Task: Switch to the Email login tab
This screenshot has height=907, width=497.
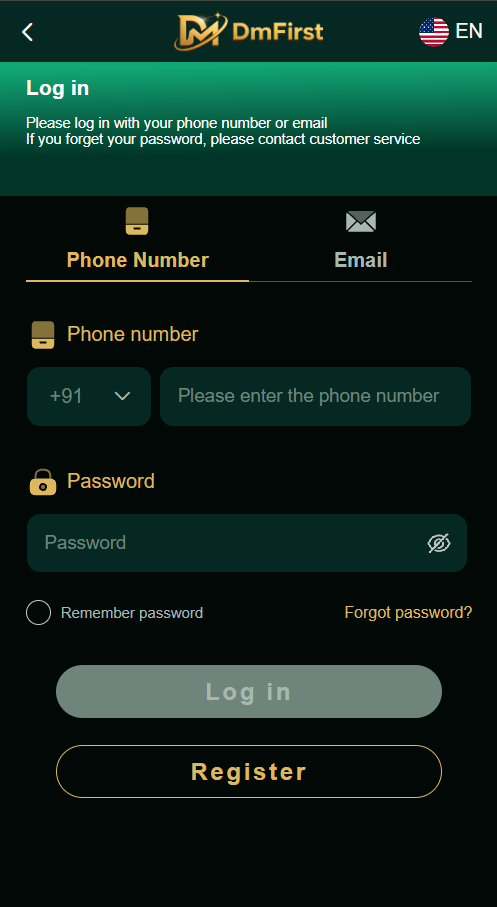Action: (360, 239)
